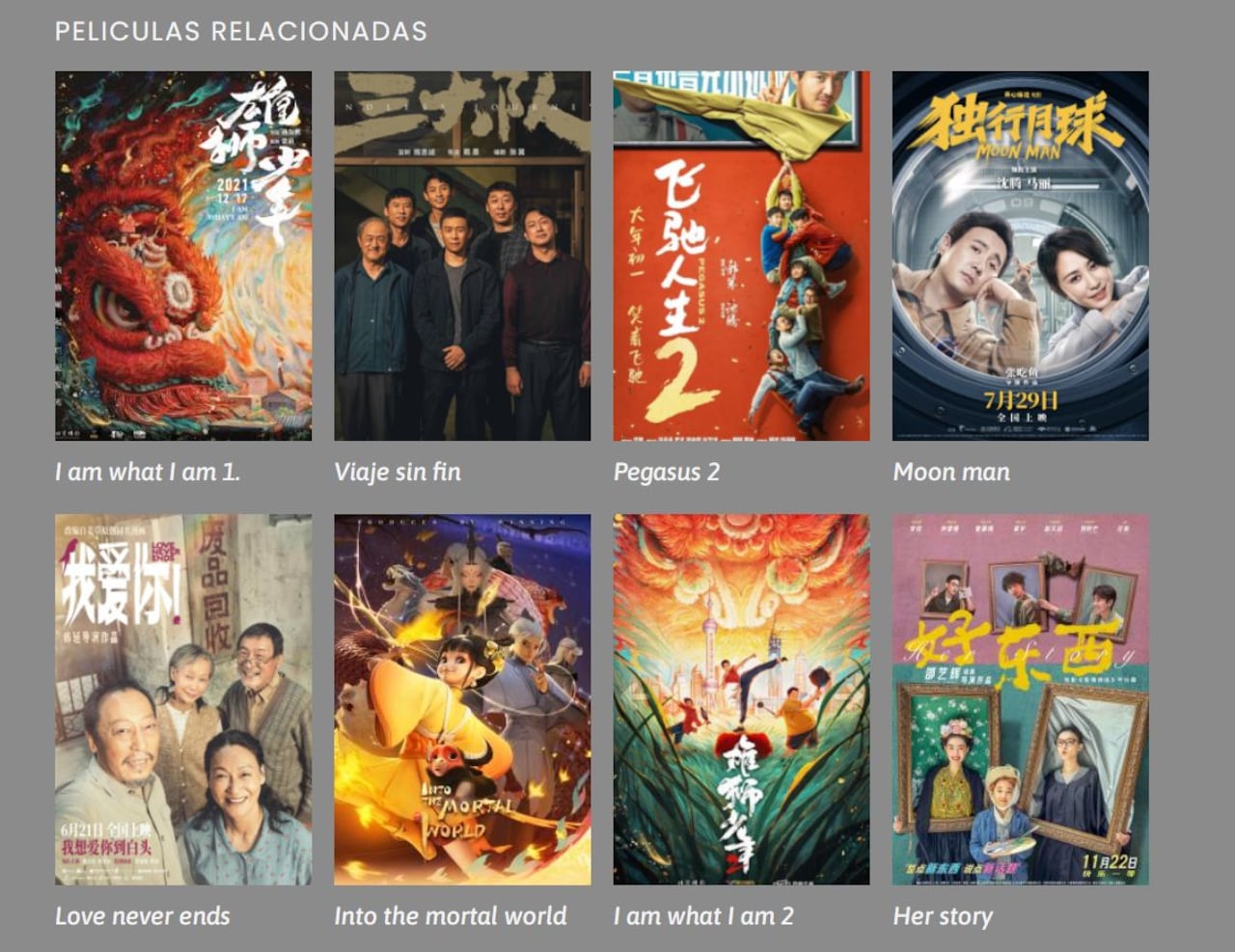This screenshot has width=1235, height=952.
Task: View the Her story movie poster
Action: point(1020,699)
